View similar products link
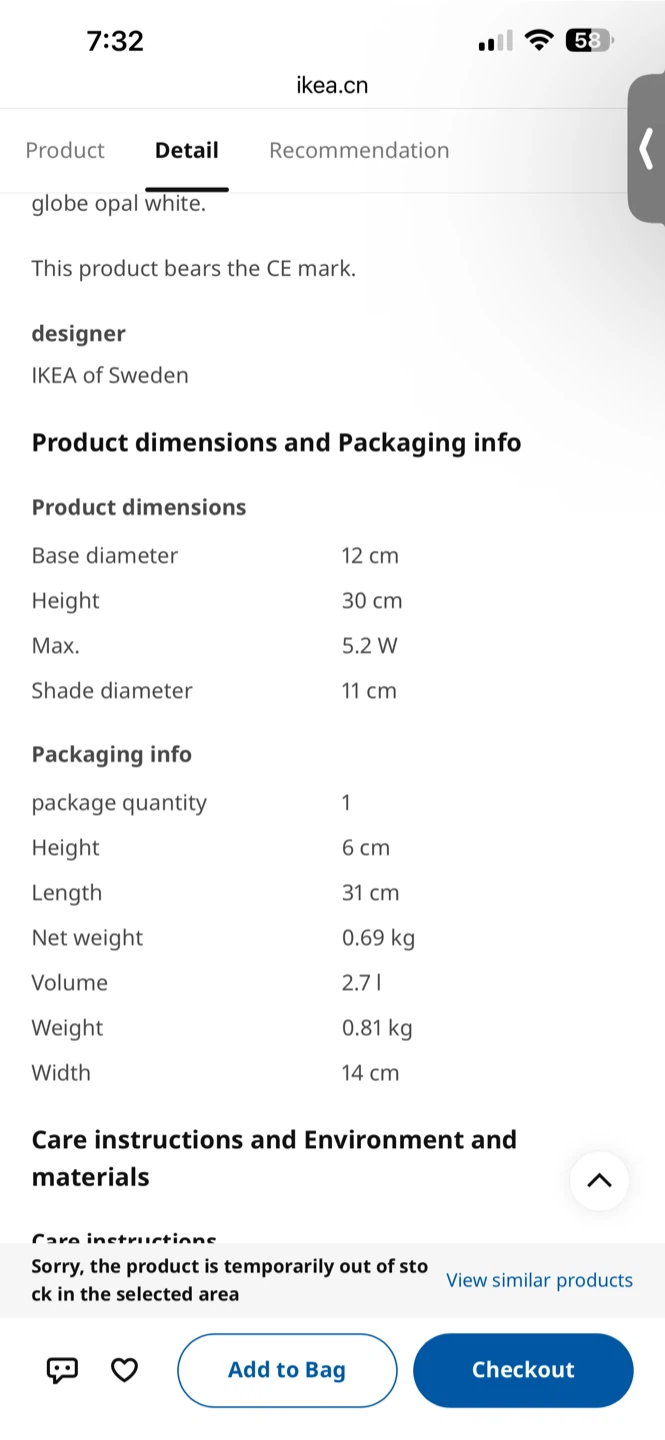The width and height of the screenshot is (665, 1440). [539, 1280]
